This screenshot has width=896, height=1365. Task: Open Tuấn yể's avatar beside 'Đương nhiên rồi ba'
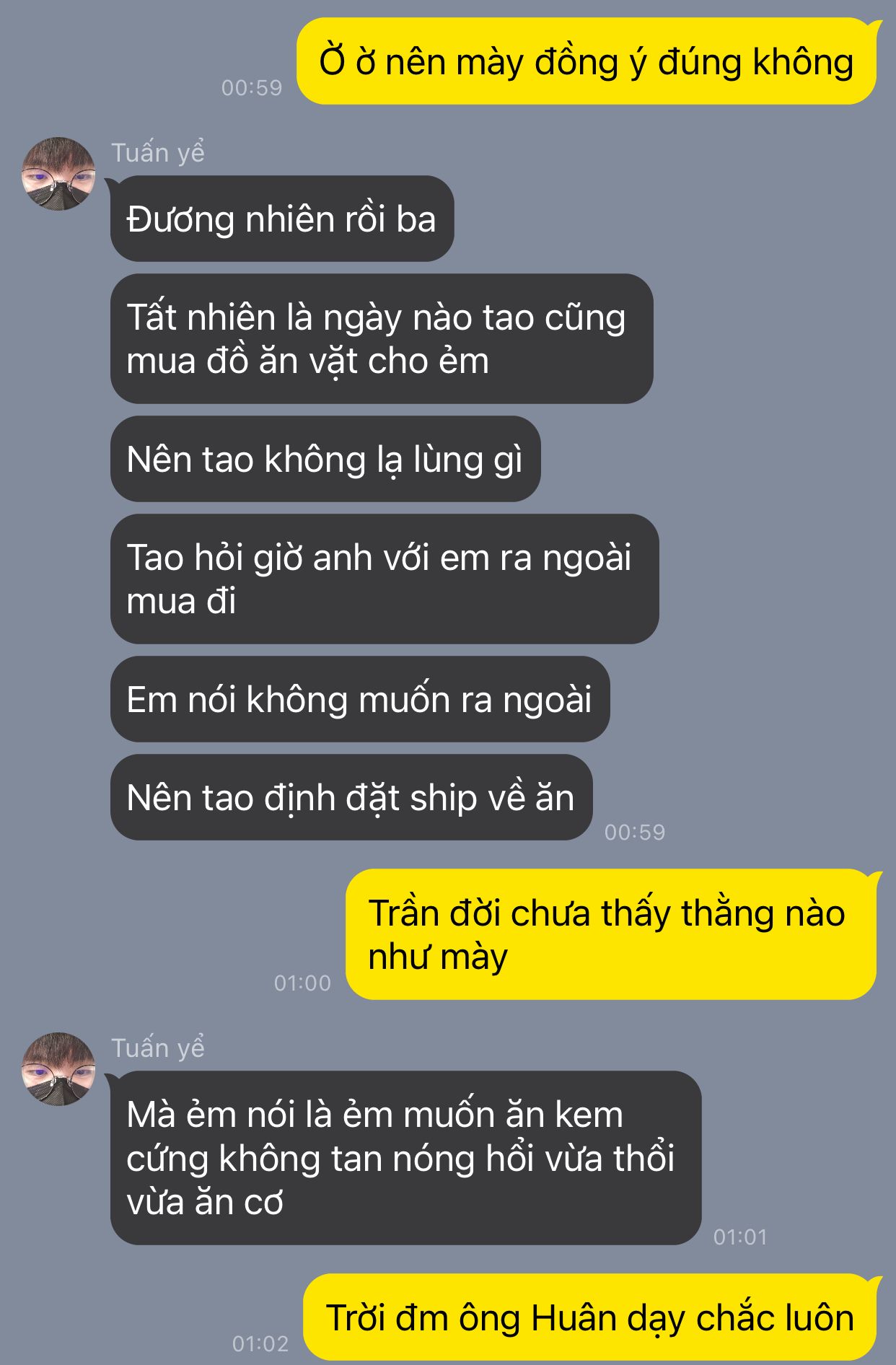pyautogui.click(x=58, y=174)
